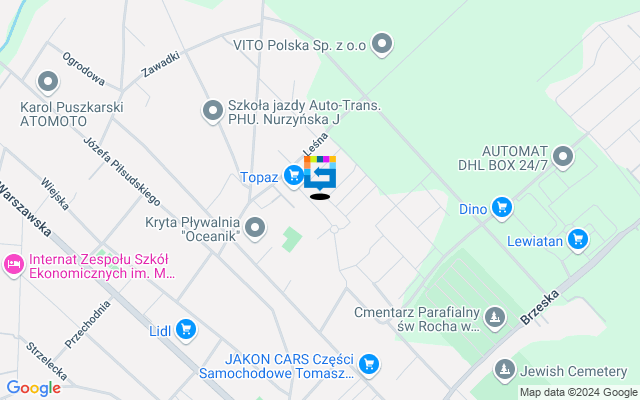This screenshot has width=640, height=400.
Task: Select the Internat Zespołu Szkół Ekonomicznych pin
Action: pyautogui.click(x=14, y=265)
